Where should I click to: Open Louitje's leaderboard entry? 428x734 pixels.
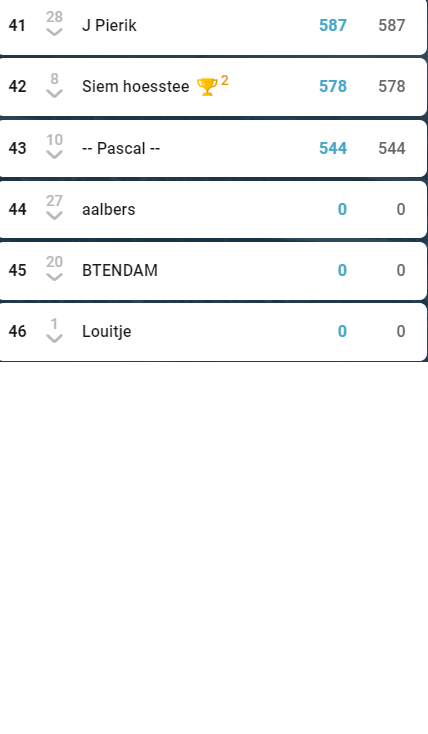tap(213, 332)
